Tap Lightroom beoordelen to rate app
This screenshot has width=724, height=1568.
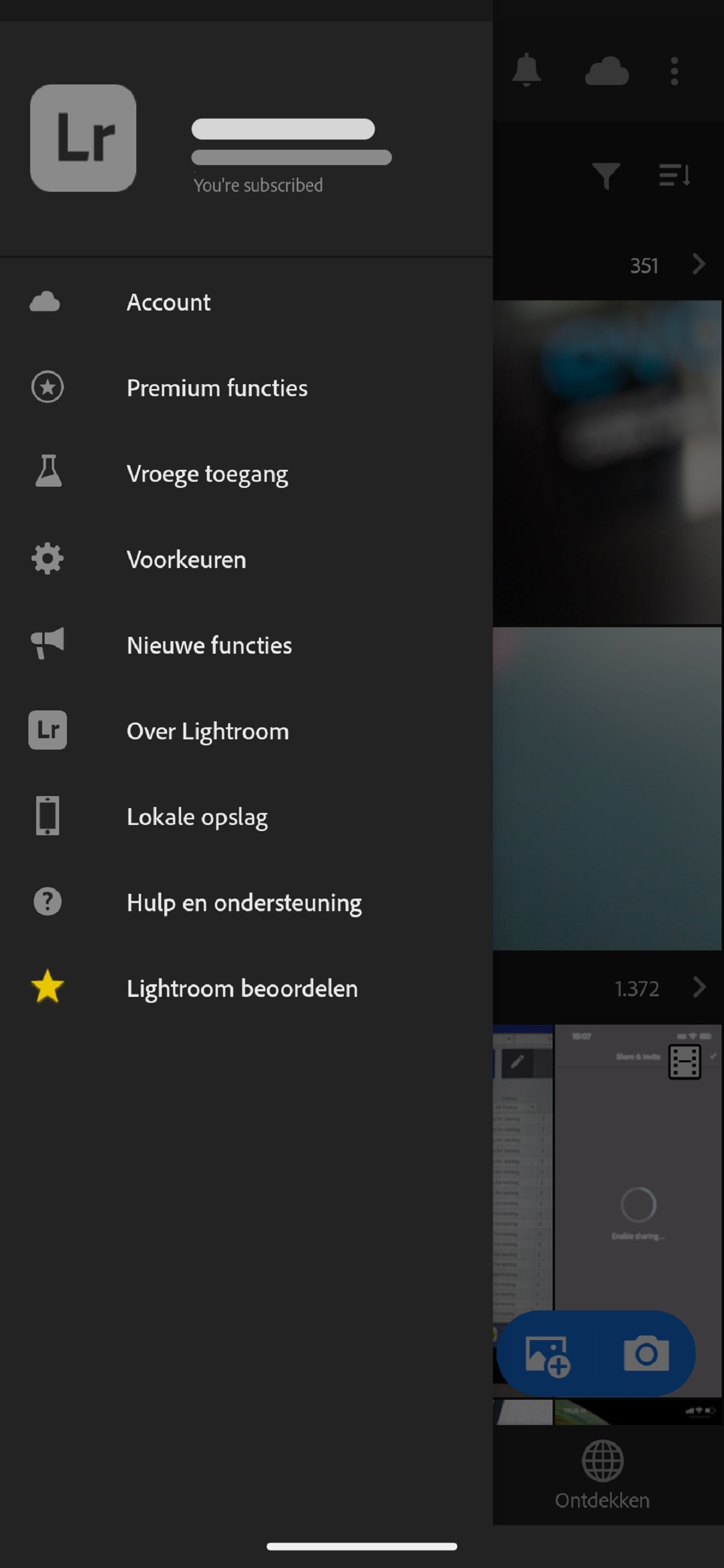tap(242, 989)
